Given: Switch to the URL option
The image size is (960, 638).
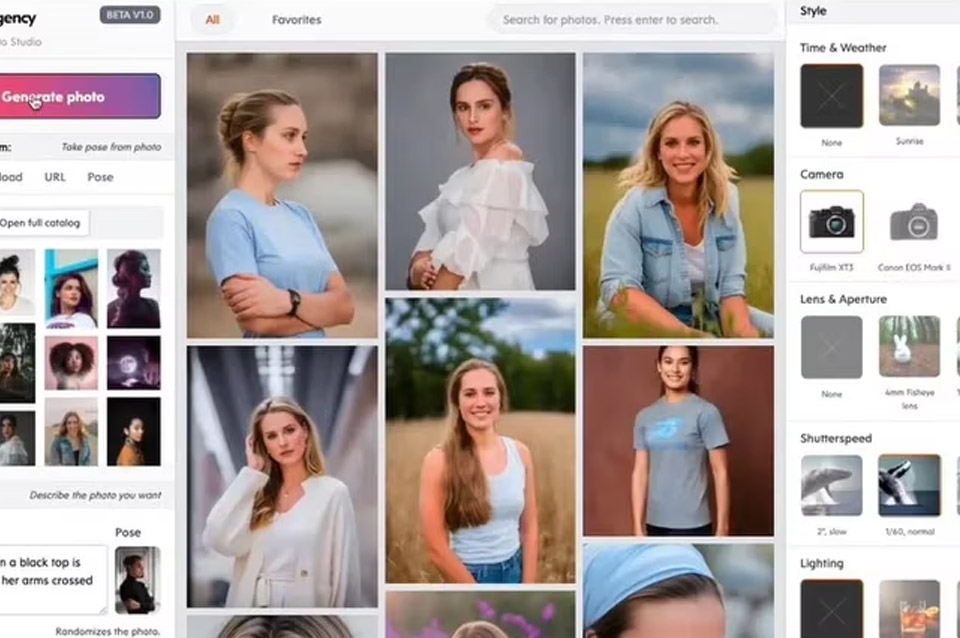Looking at the screenshot, I should coord(55,177).
